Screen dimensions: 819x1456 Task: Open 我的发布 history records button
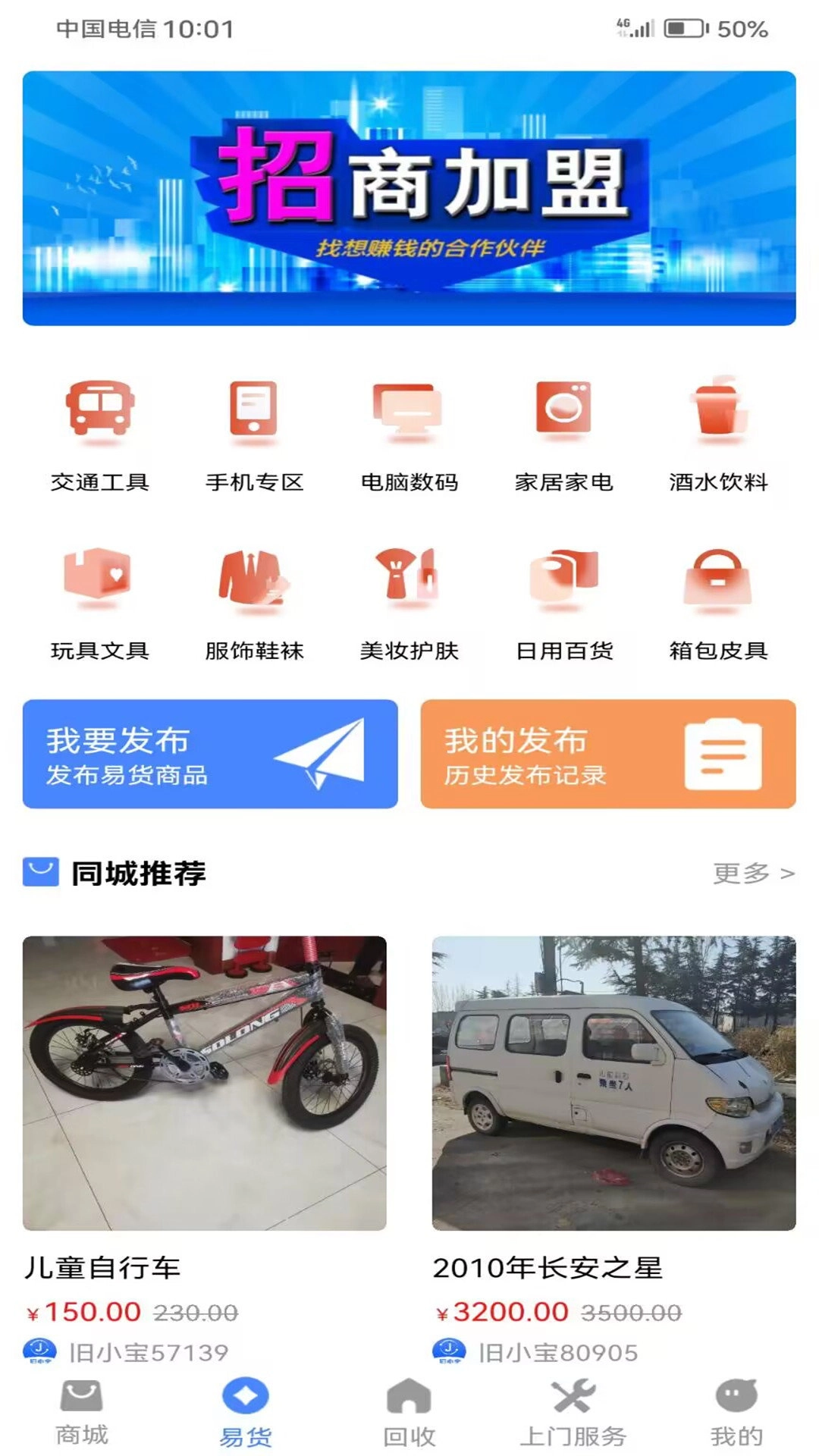(x=607, y=755)
